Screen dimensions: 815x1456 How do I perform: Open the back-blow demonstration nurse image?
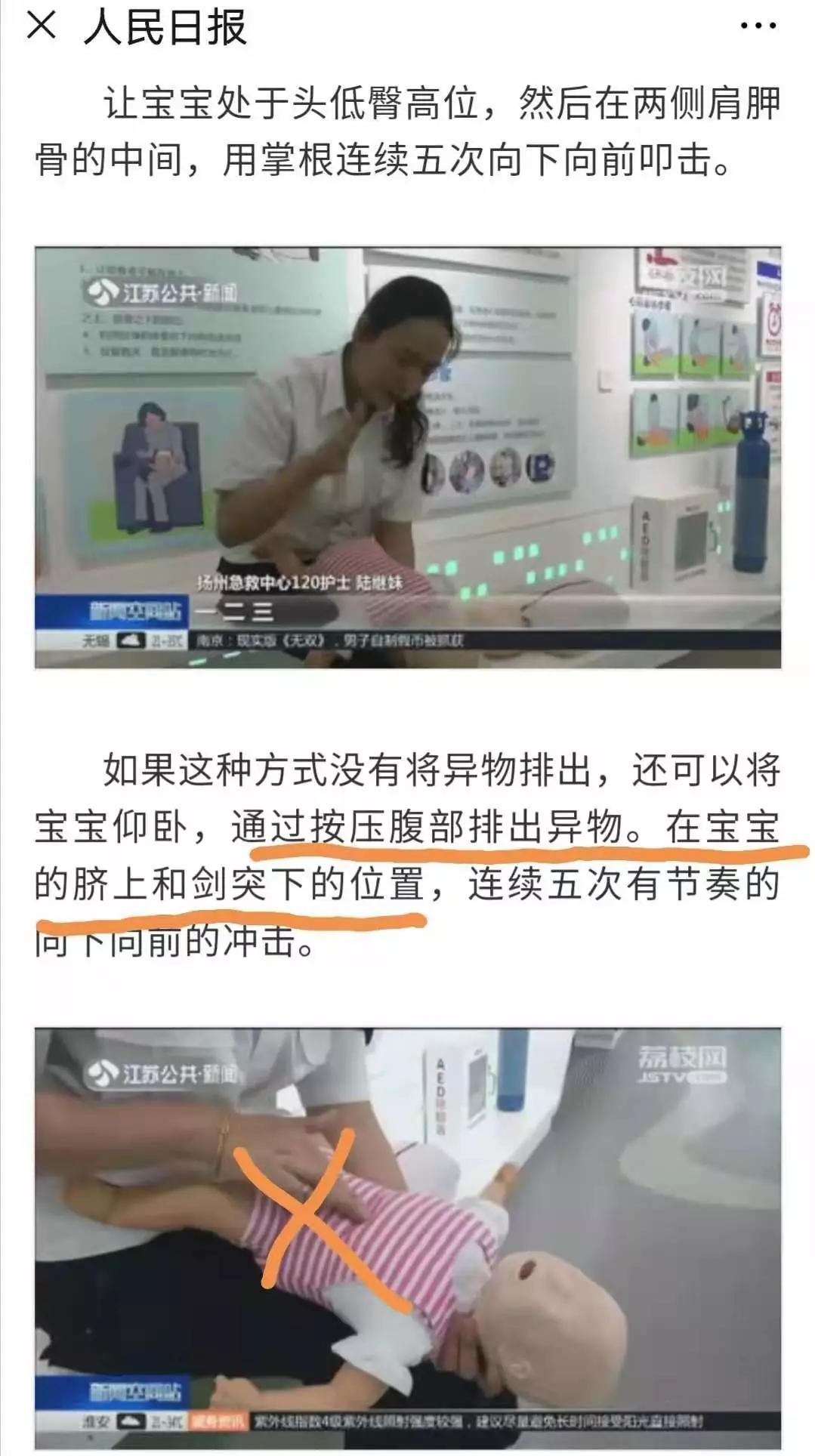[x=408, y=458]
